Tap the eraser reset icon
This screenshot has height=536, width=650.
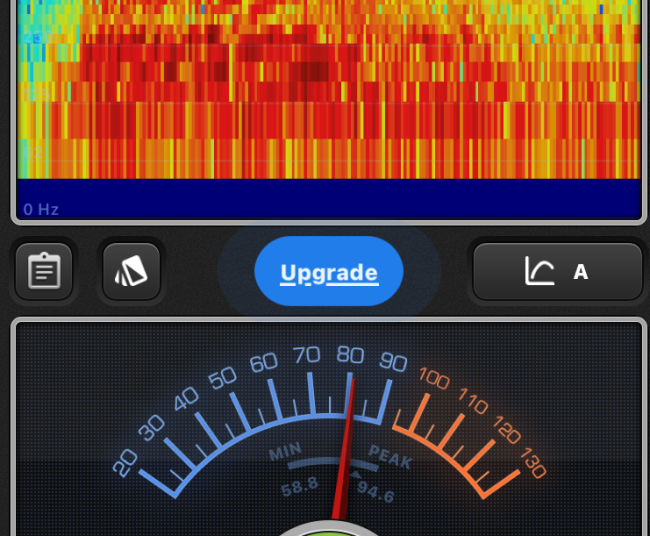132,271
